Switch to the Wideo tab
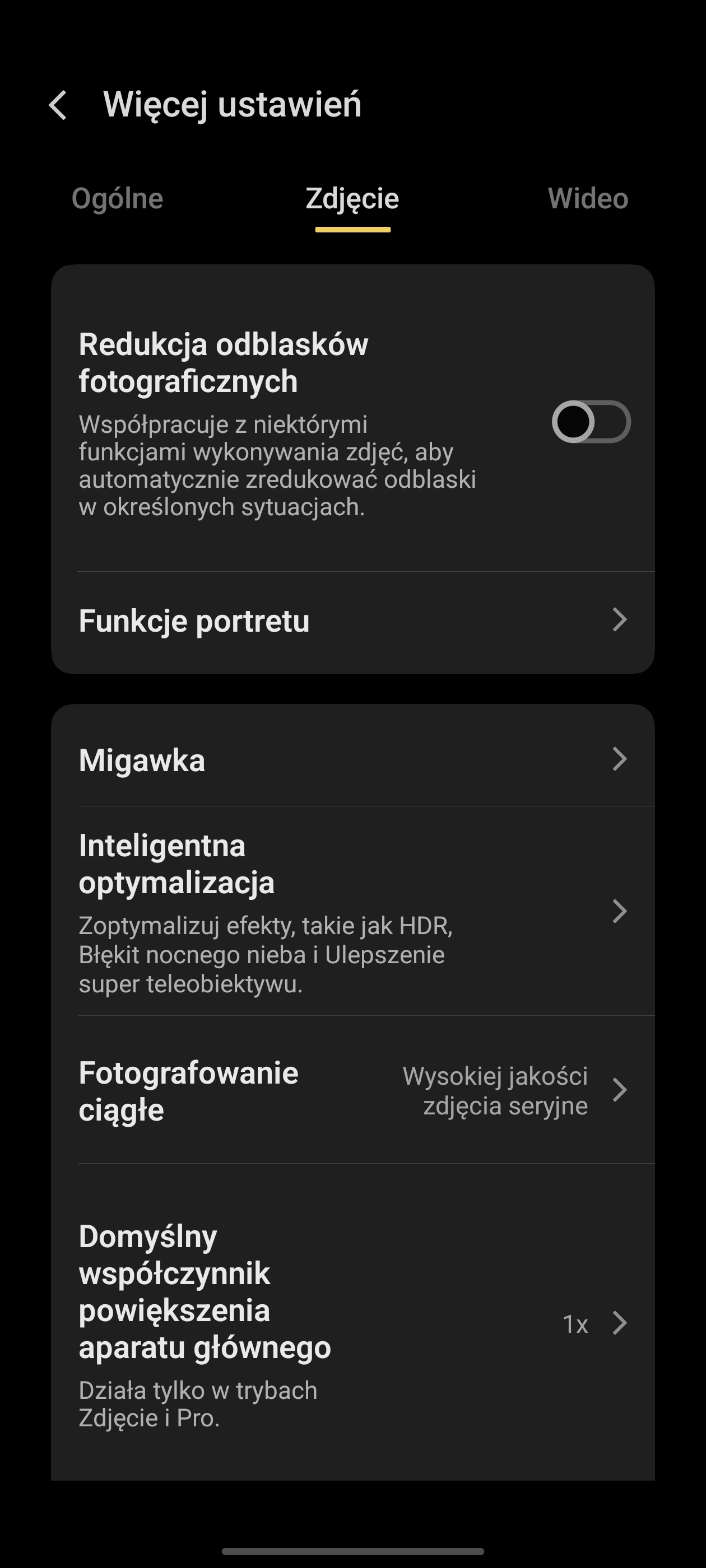Screen dimensions: 706x1568 click(x=587, y=198)
